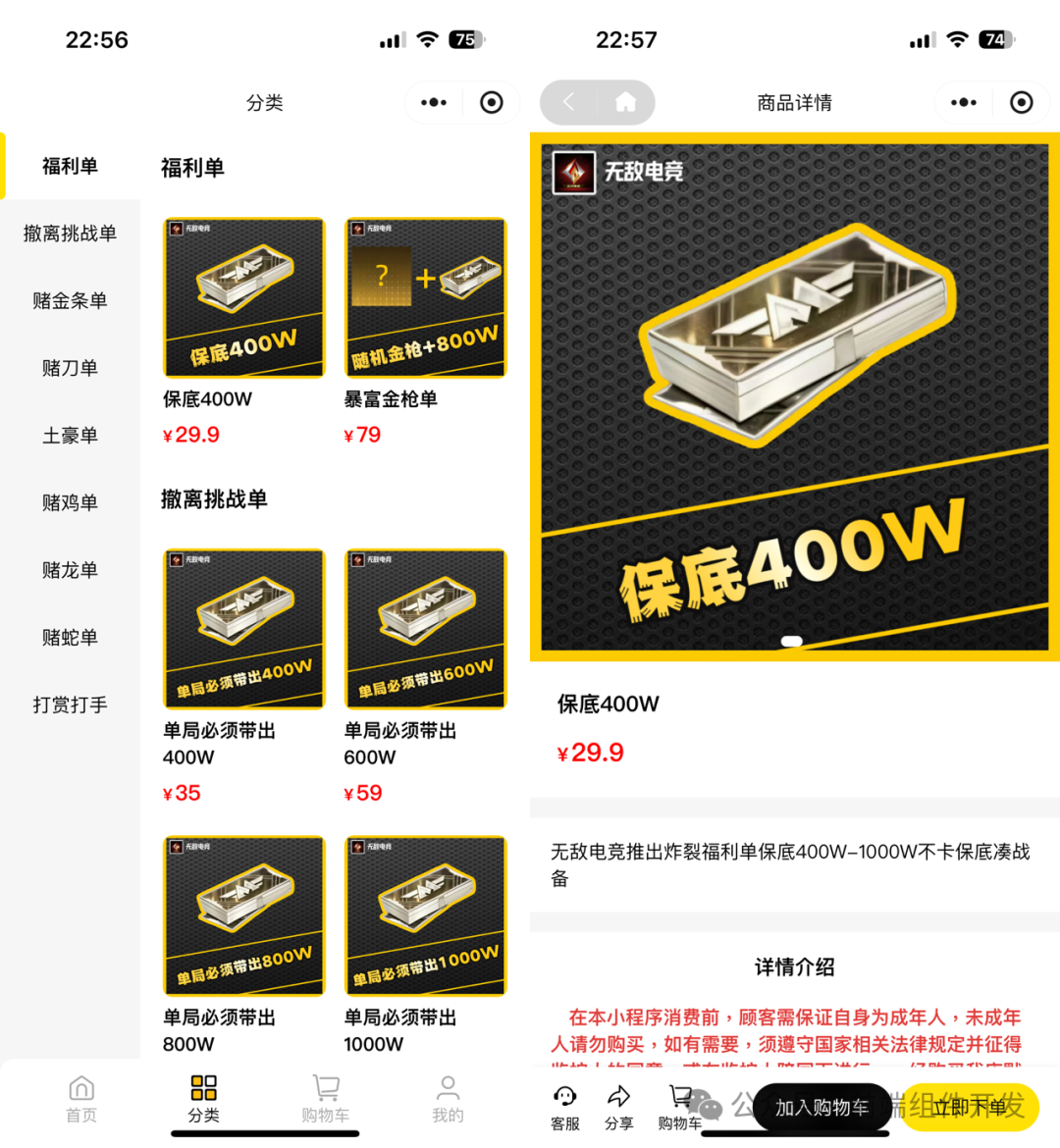Tap the 加入购物车 add-to-cart button
Image resolution: width=1060 pixels, height=1148 pixels.
[x=822, y=1107]
